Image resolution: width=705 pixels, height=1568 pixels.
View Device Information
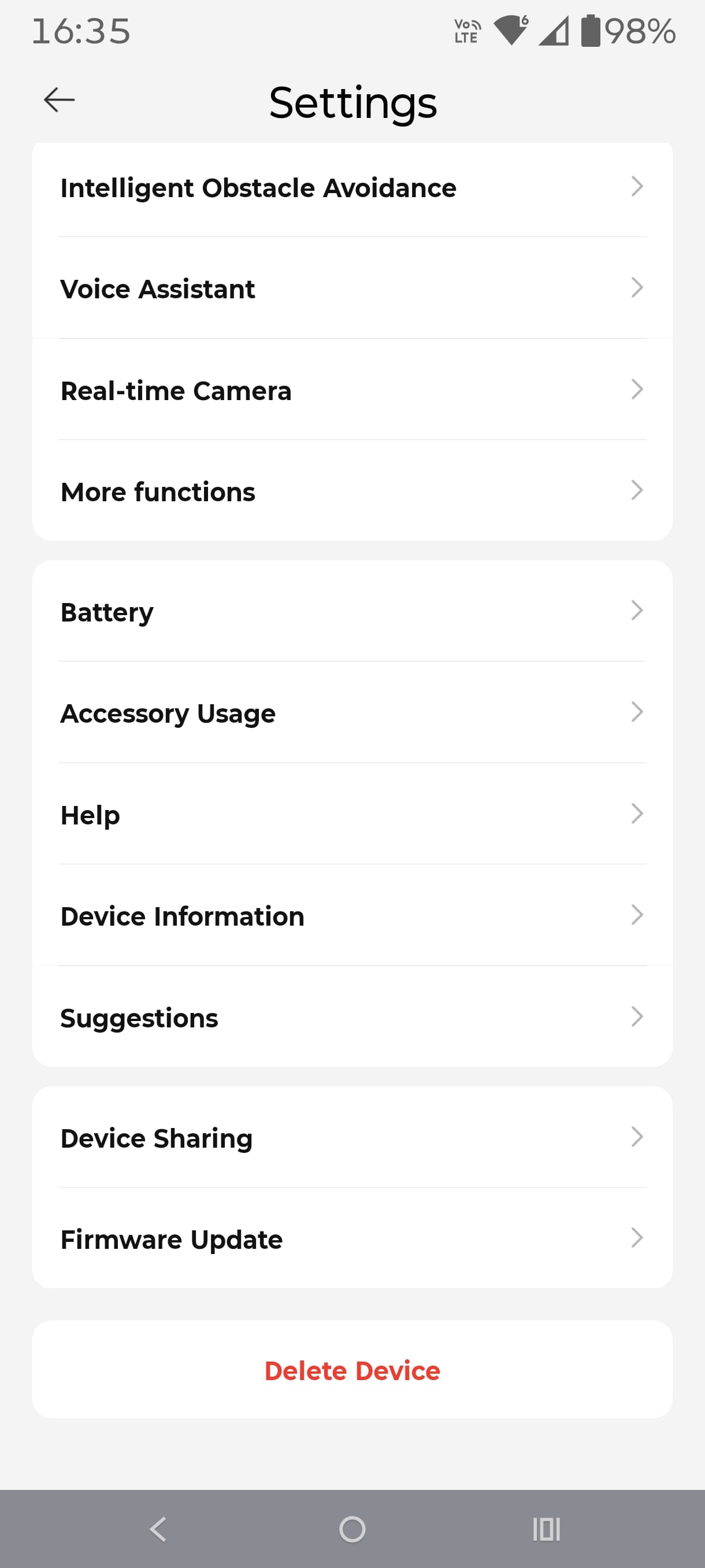pyautogui.click(x=352, y=915)
